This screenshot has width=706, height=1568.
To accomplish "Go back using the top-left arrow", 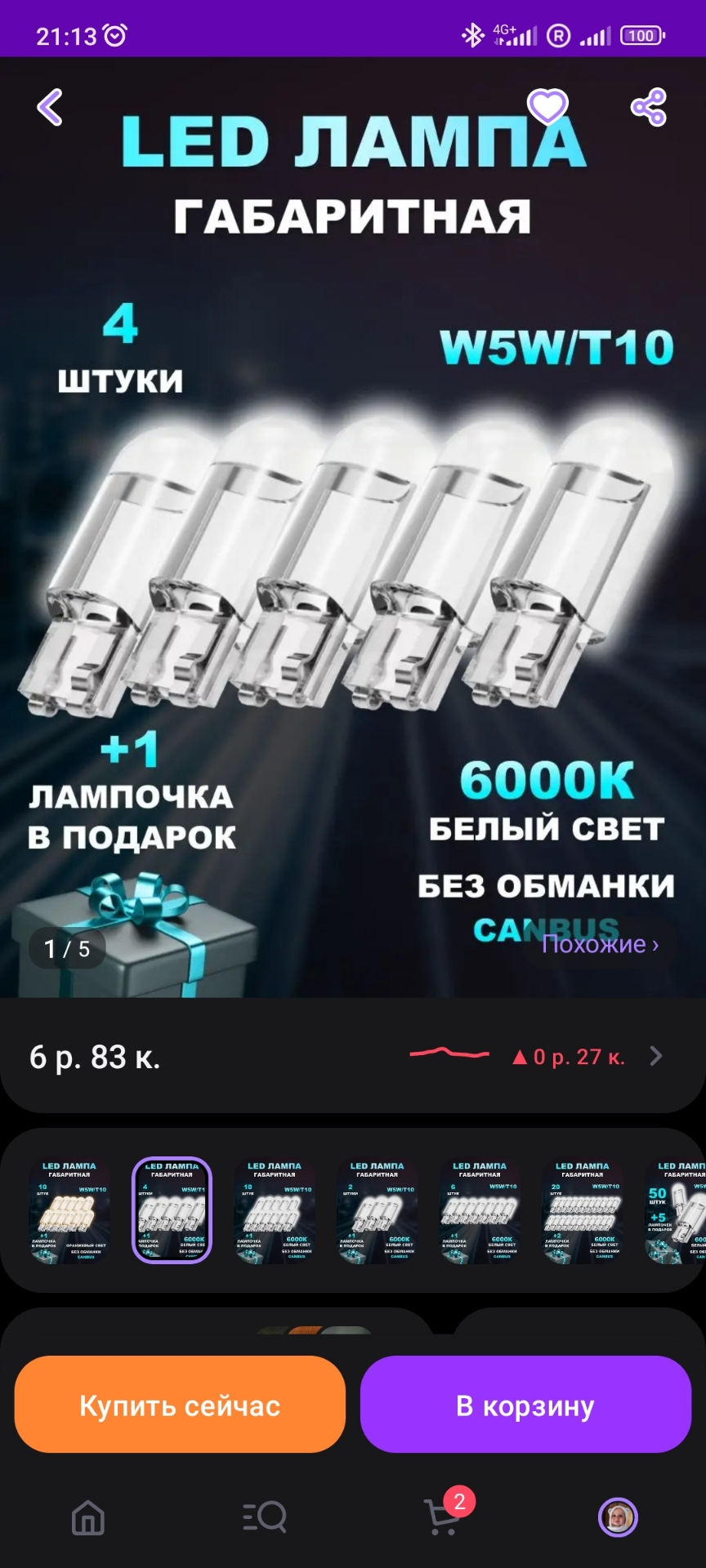I will [x=51, y=107].
